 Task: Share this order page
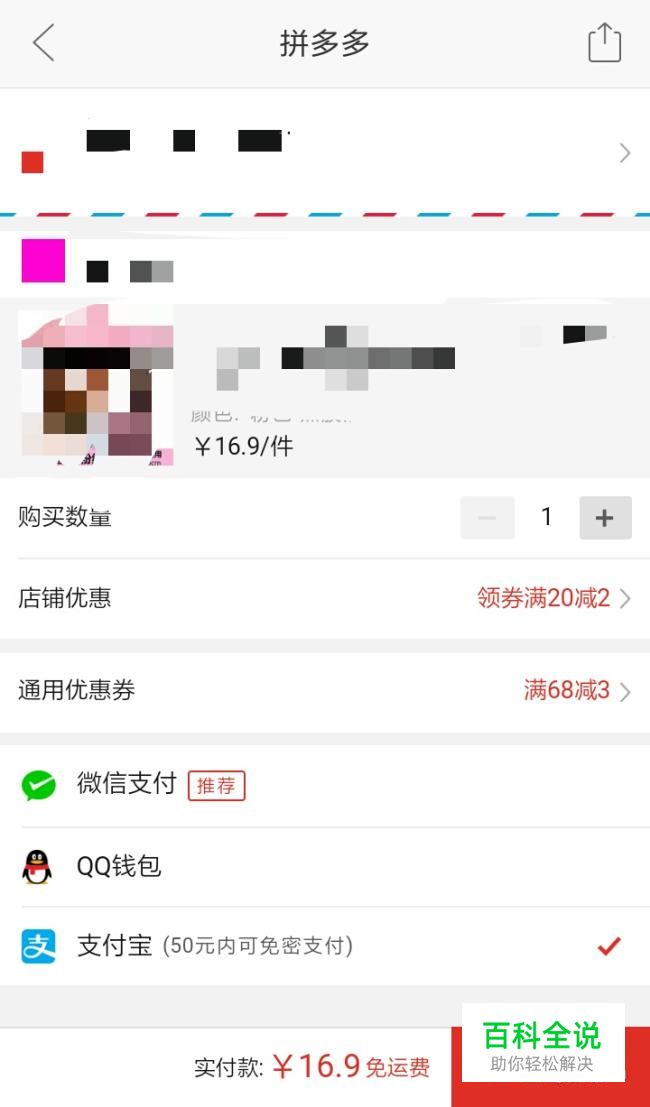point(604,44)
